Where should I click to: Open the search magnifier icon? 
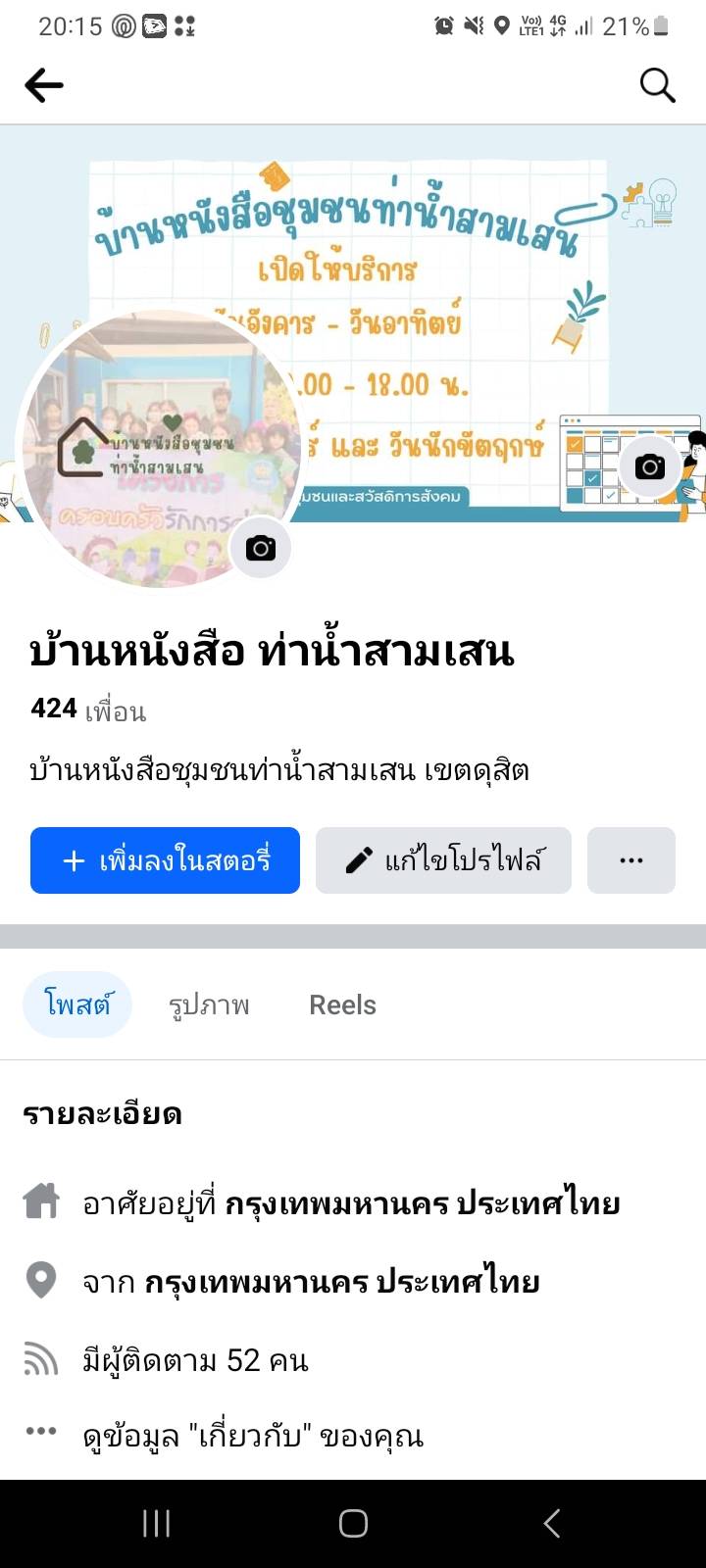point(657,86)
